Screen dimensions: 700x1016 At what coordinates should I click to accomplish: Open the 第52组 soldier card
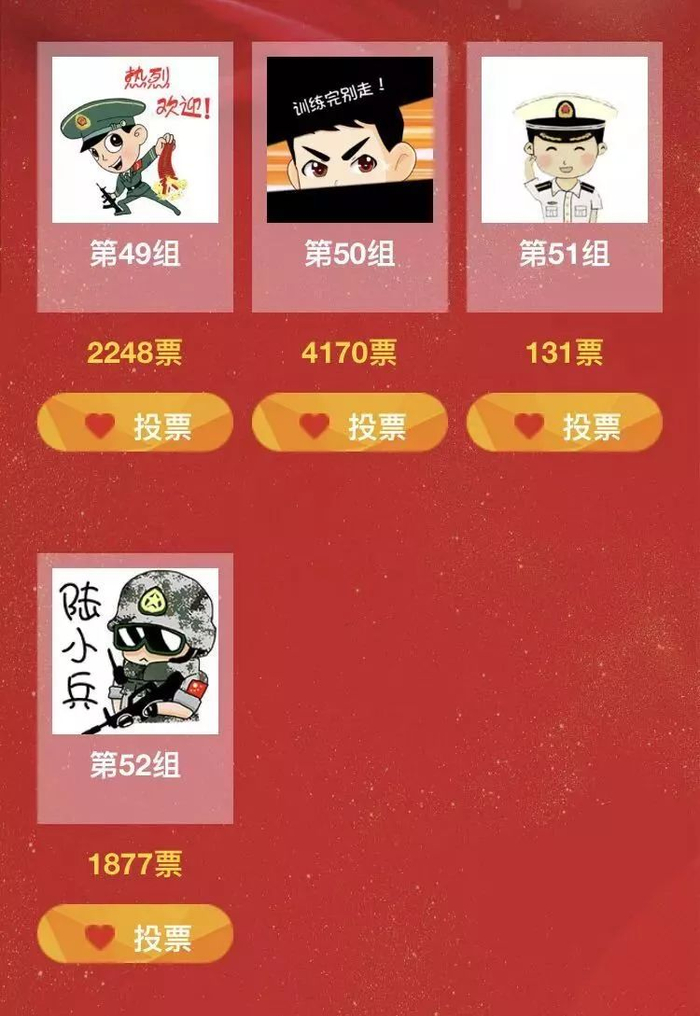(135, 688)
